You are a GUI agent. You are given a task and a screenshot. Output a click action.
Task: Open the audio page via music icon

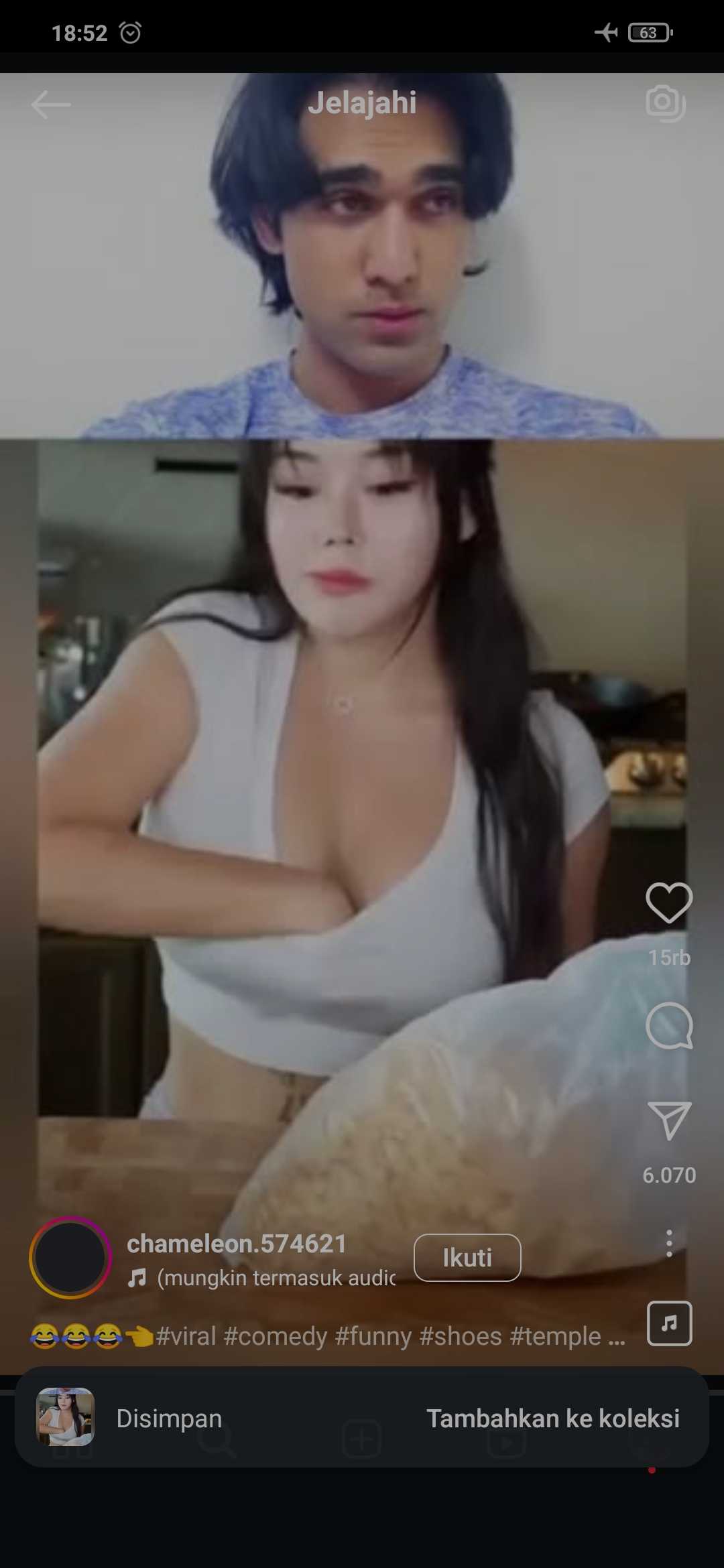pos(668,1323)
